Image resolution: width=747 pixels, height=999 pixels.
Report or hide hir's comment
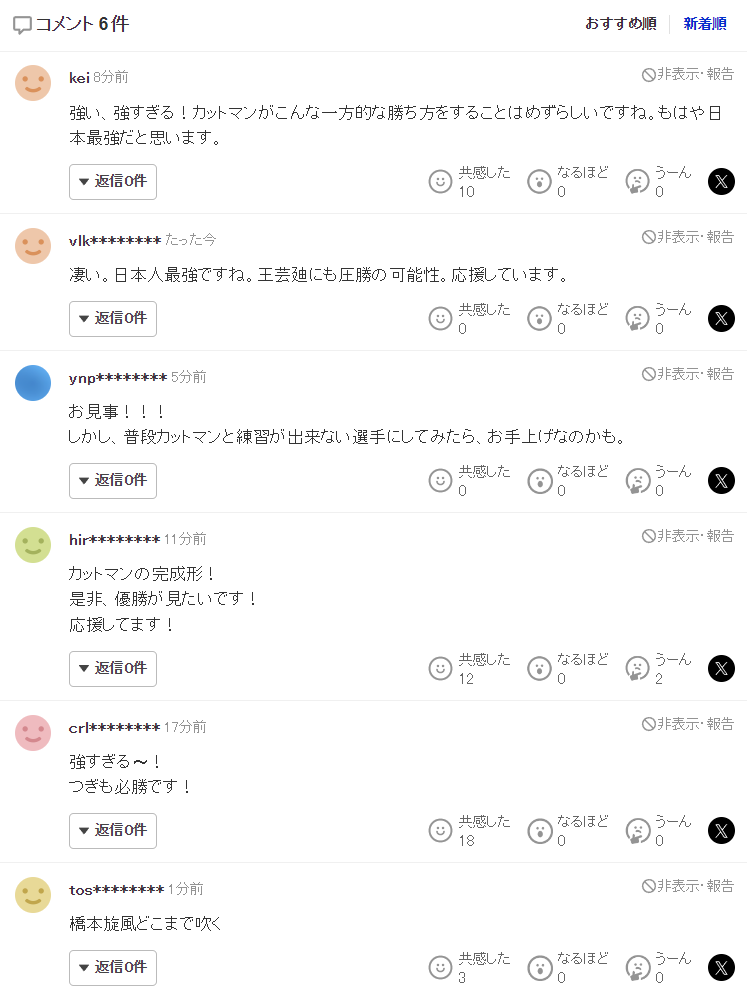coord(688,537)
